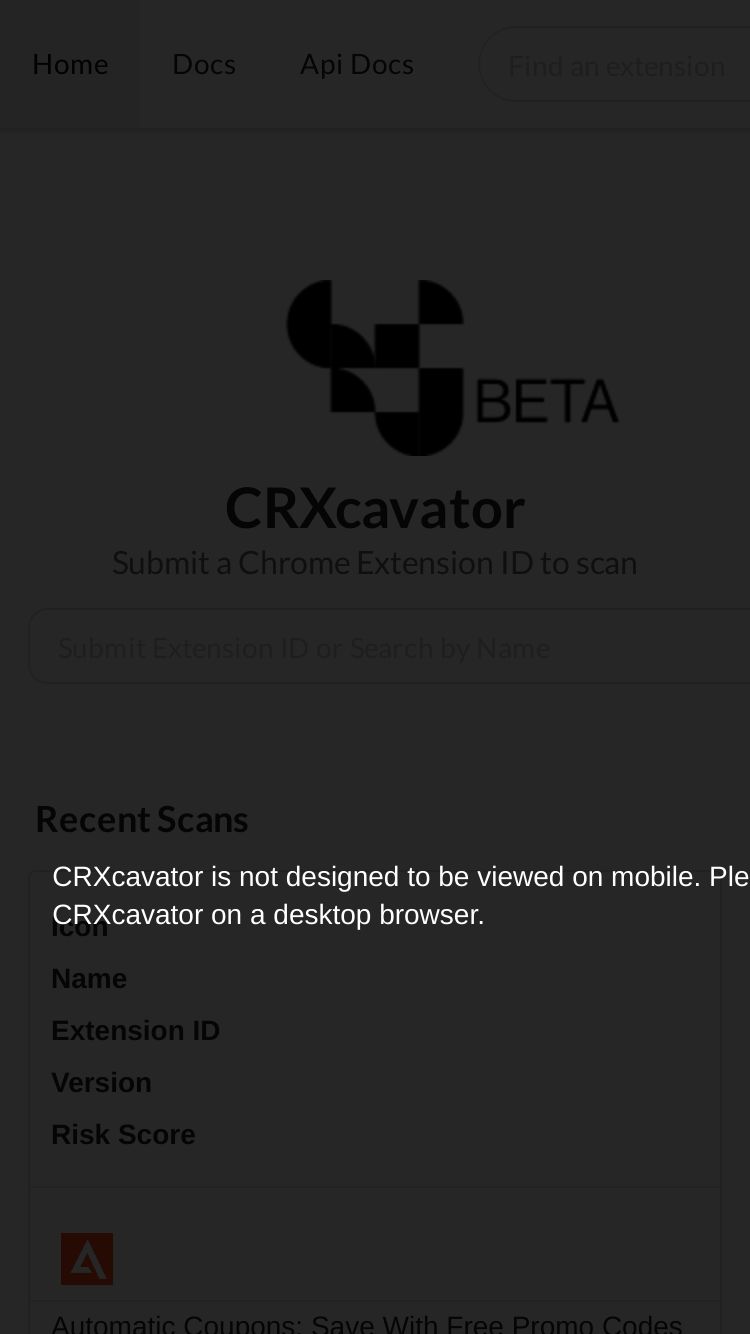
Task: Open the Home navigation link
Action: [70, 64]
